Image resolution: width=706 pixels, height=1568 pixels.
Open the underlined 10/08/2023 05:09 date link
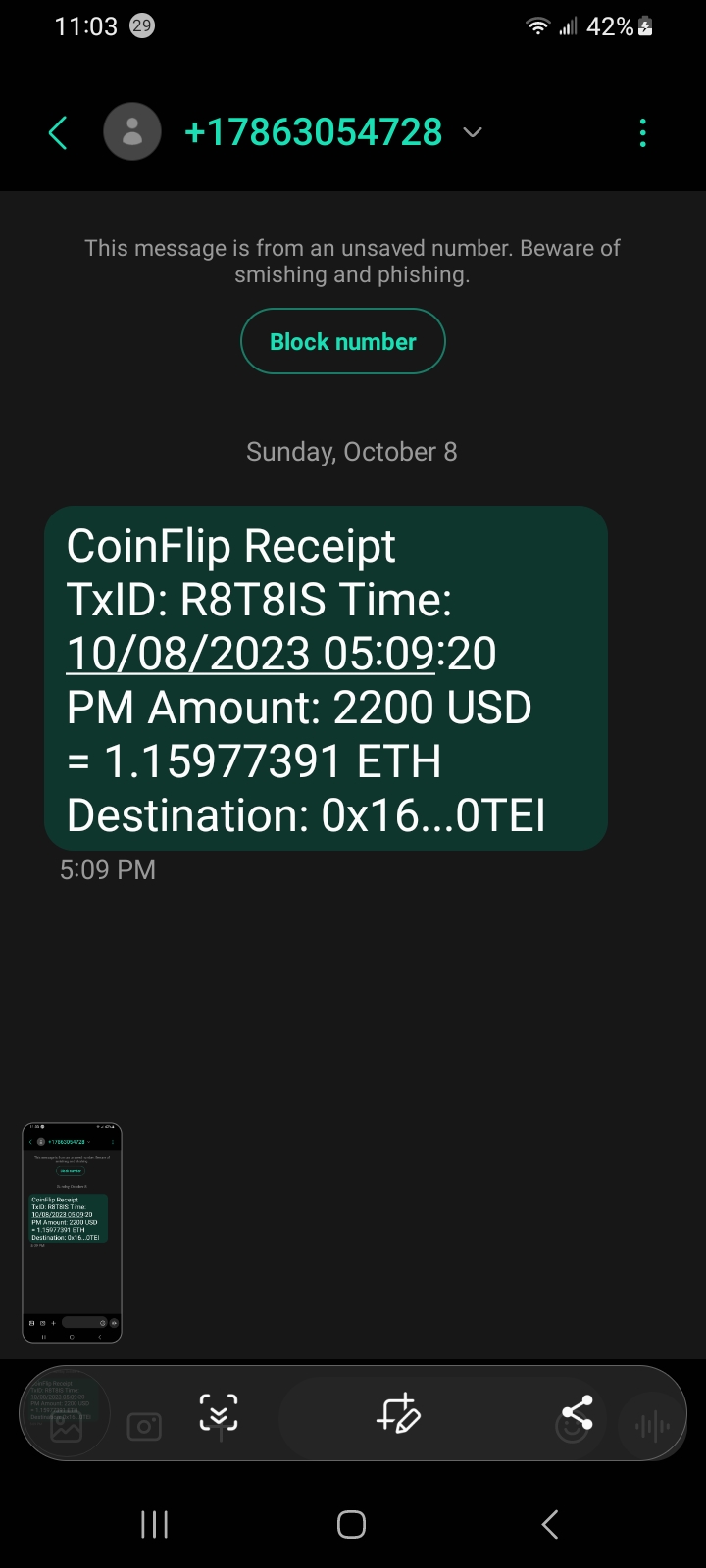pyautogui.click(x=250, y=654)
